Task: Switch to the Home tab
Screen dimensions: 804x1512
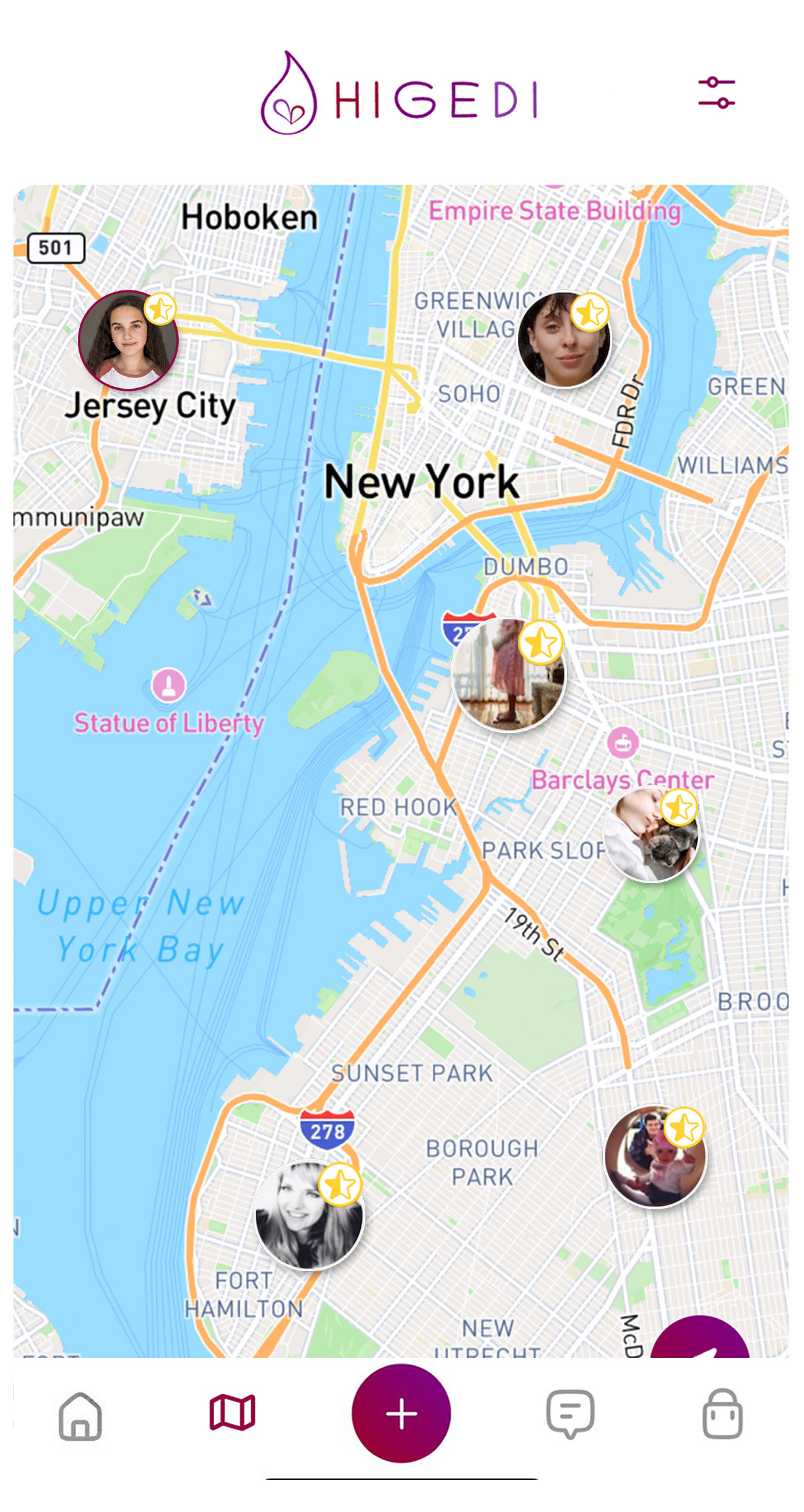Action: click(80, 1414)
